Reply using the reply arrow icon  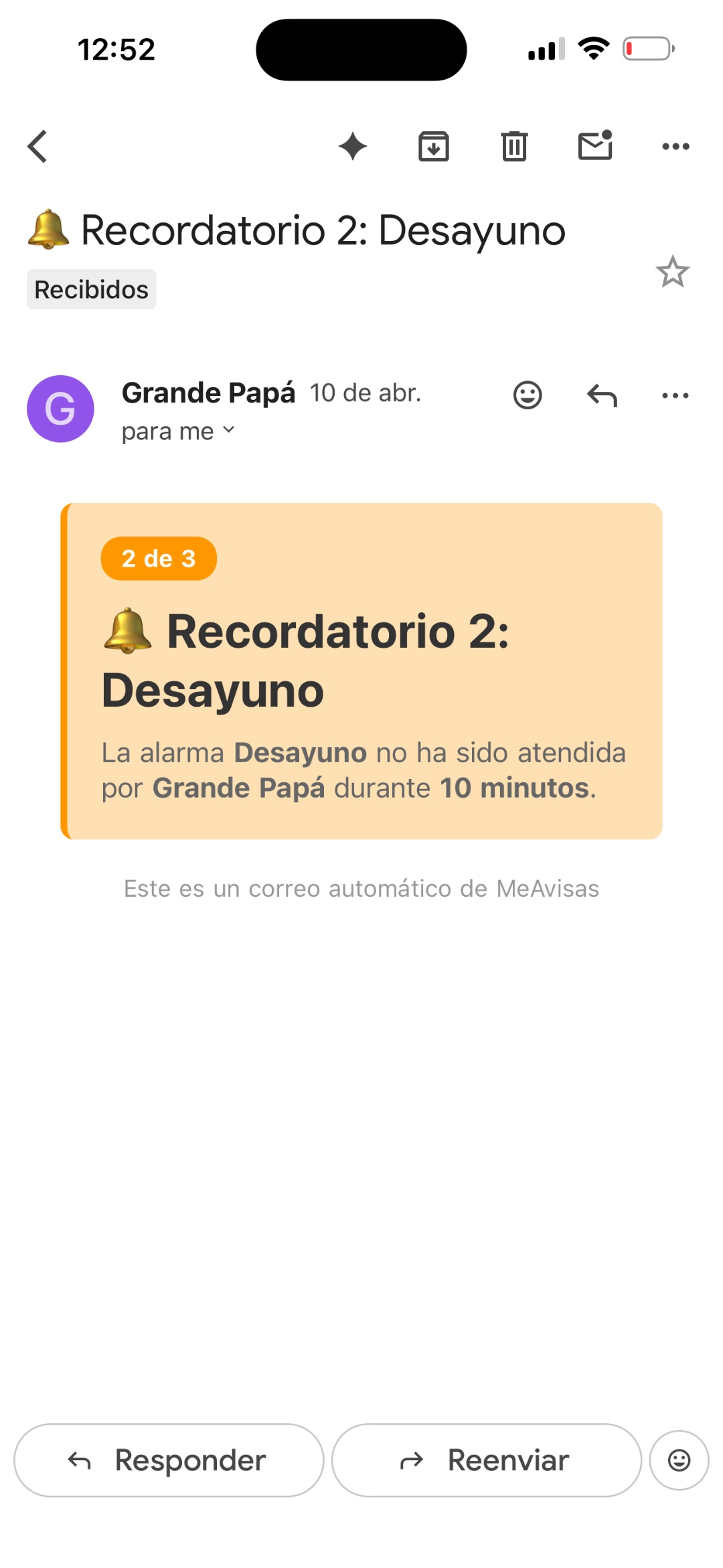coord(601,395)
